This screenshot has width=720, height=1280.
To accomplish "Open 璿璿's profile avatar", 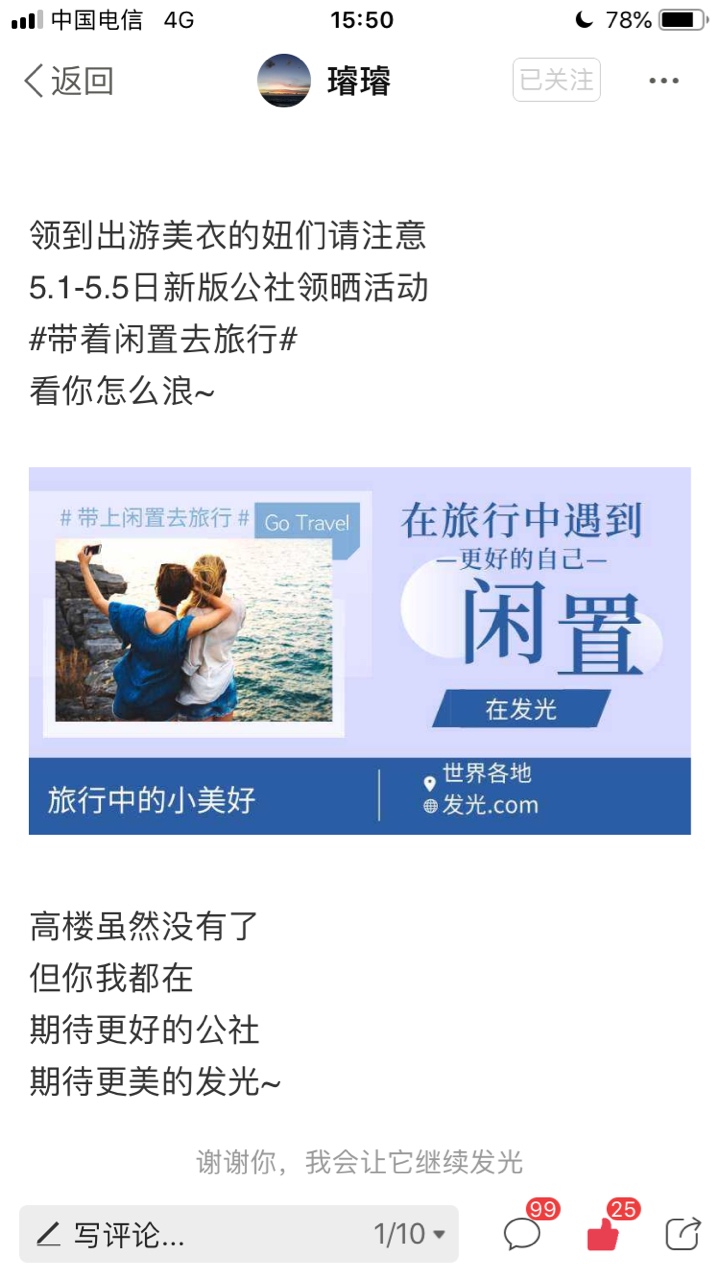I will 284,81.
